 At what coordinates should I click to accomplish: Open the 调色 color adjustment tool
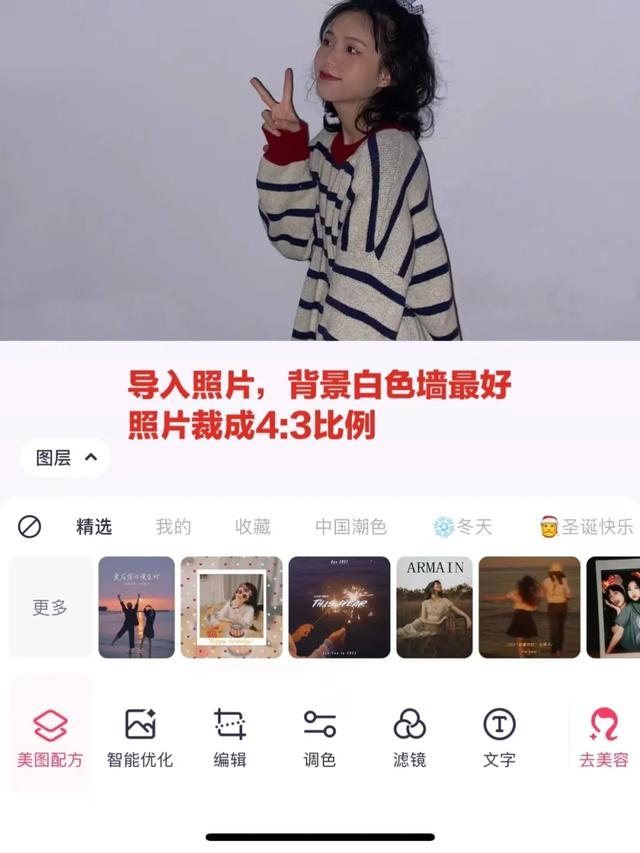[320, 738]
